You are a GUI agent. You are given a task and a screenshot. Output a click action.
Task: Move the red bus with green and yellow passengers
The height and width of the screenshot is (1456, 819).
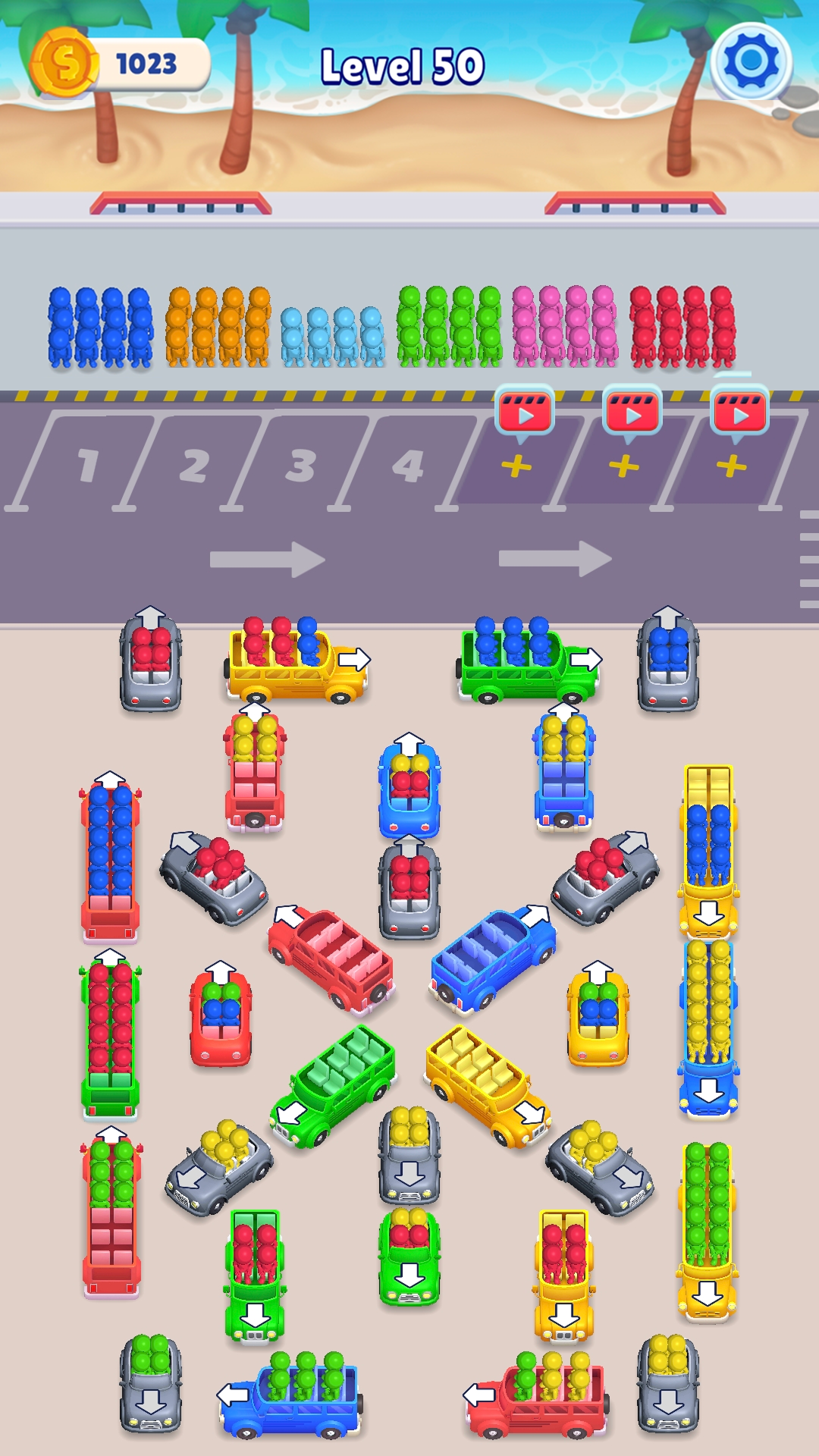click(x=537, y=1395)
